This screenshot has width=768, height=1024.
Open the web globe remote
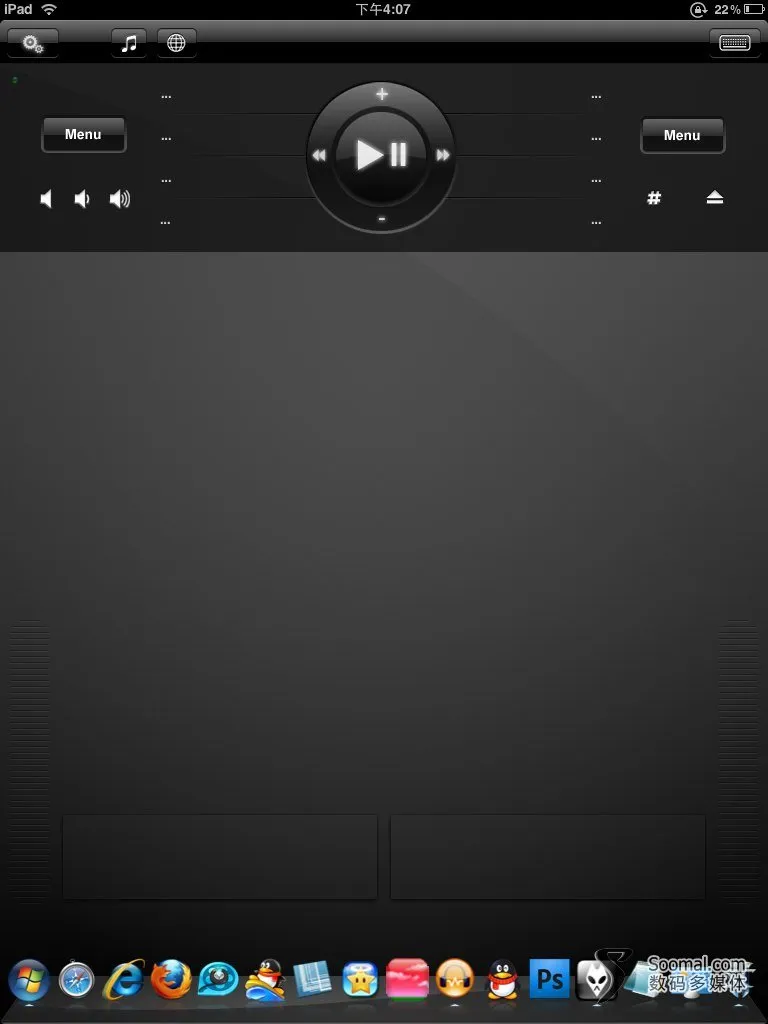[x=176, y=43]
